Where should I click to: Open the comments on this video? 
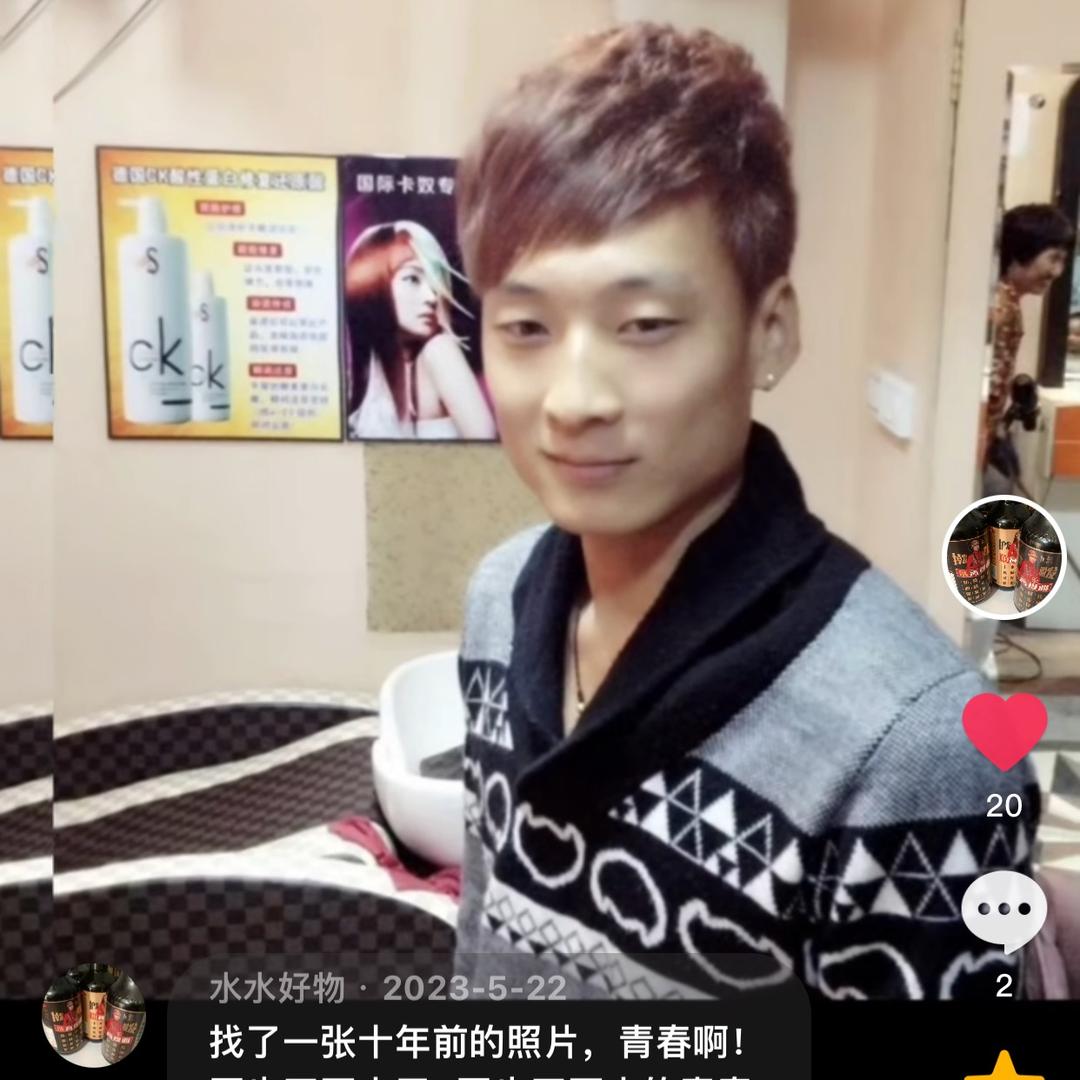pyautogui.click(x=1004, y=909)
